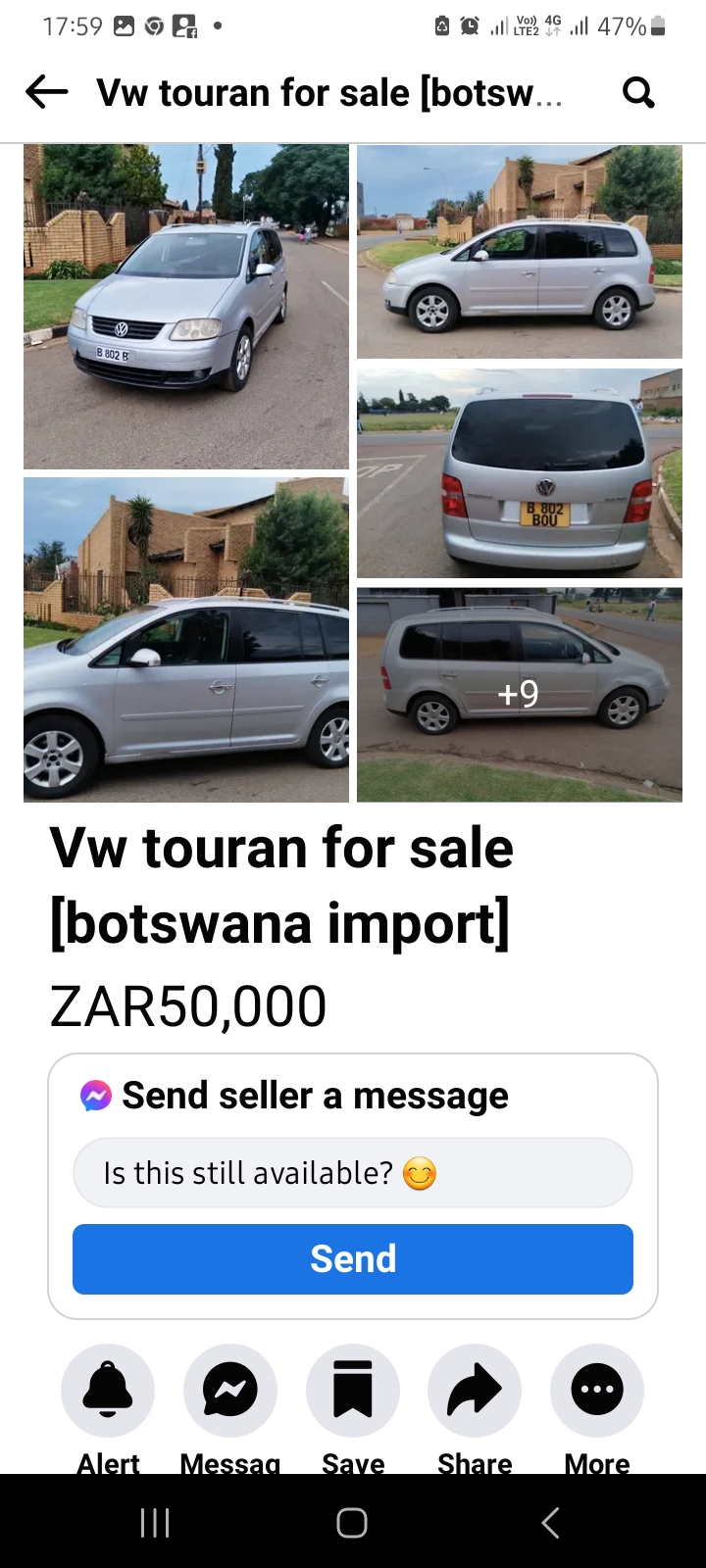Open the rear-view photo of the Touran
The width and height of the screenshot is (706, 1568).
pyautogui.click(x=520, y=473)
